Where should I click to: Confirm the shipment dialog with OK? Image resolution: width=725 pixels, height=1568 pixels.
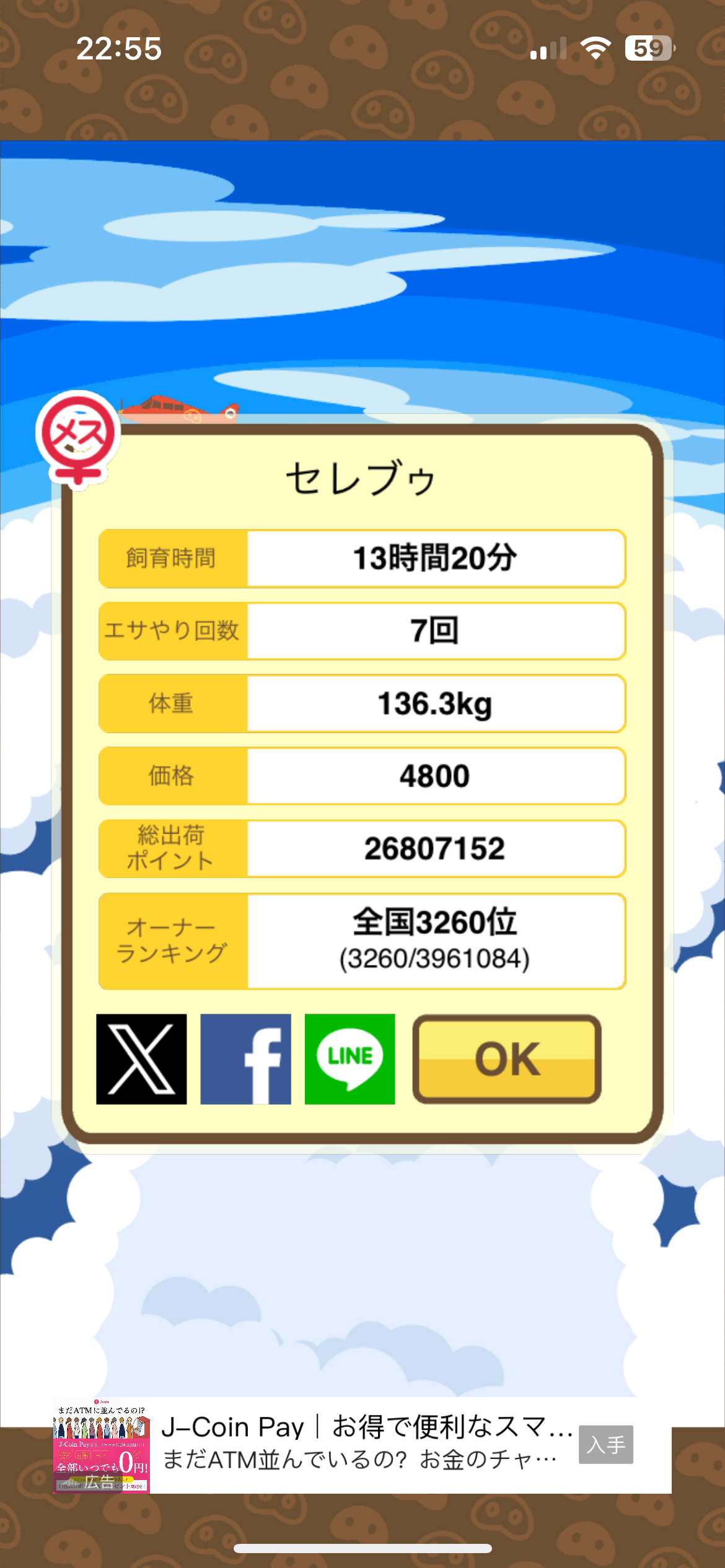(507, 1059)
